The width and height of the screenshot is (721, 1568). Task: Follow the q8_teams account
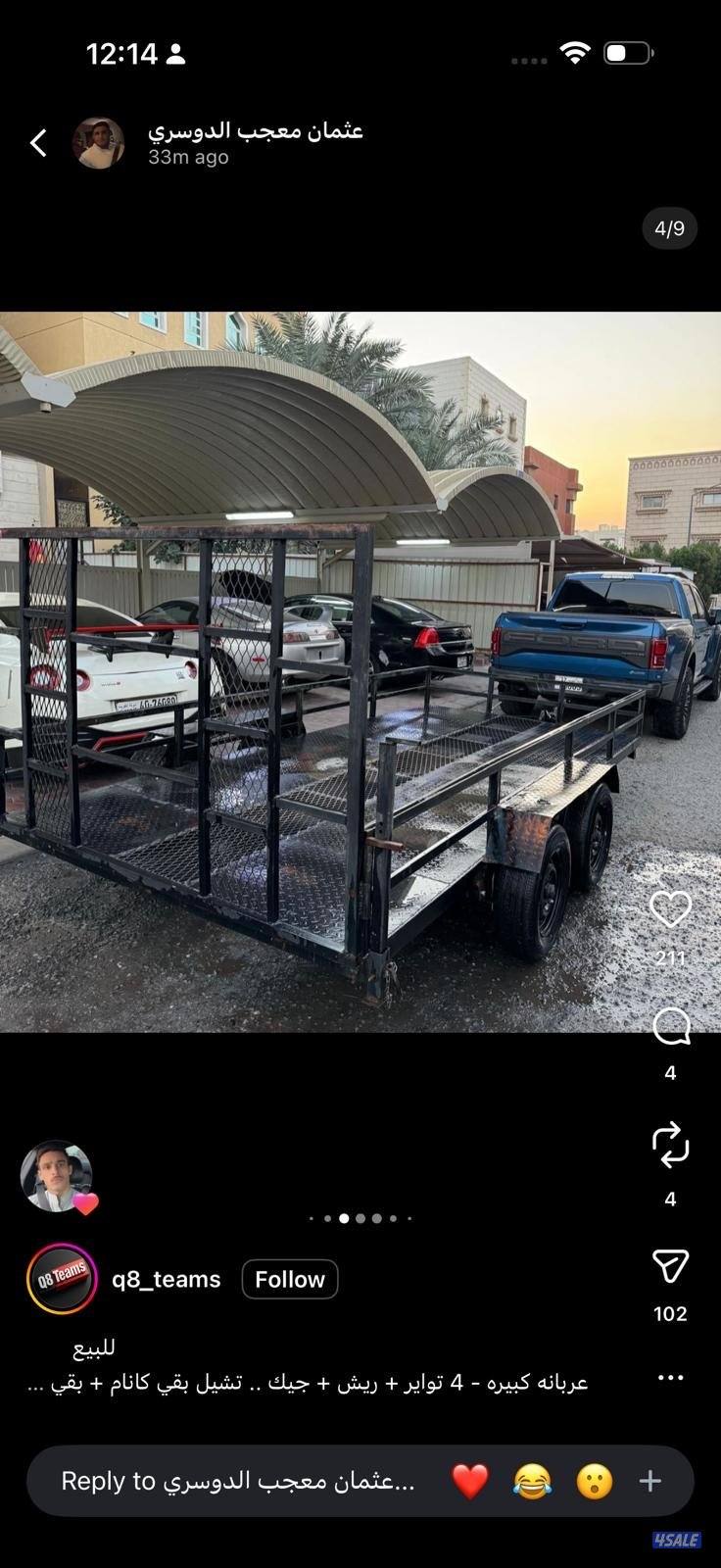[x=289, y=1279]
